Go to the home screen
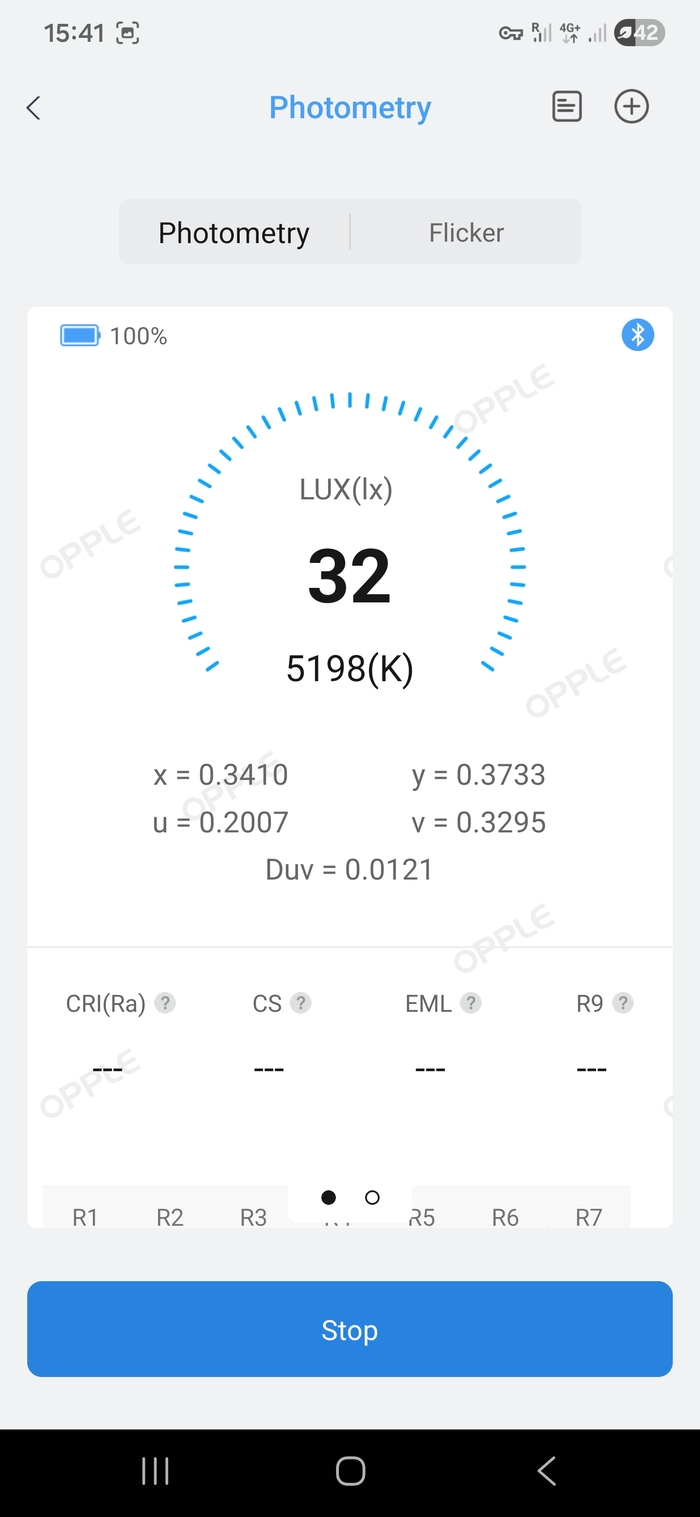This screenshot has height=1517, width=700. pyautogui.click(x=350, y=1471)
